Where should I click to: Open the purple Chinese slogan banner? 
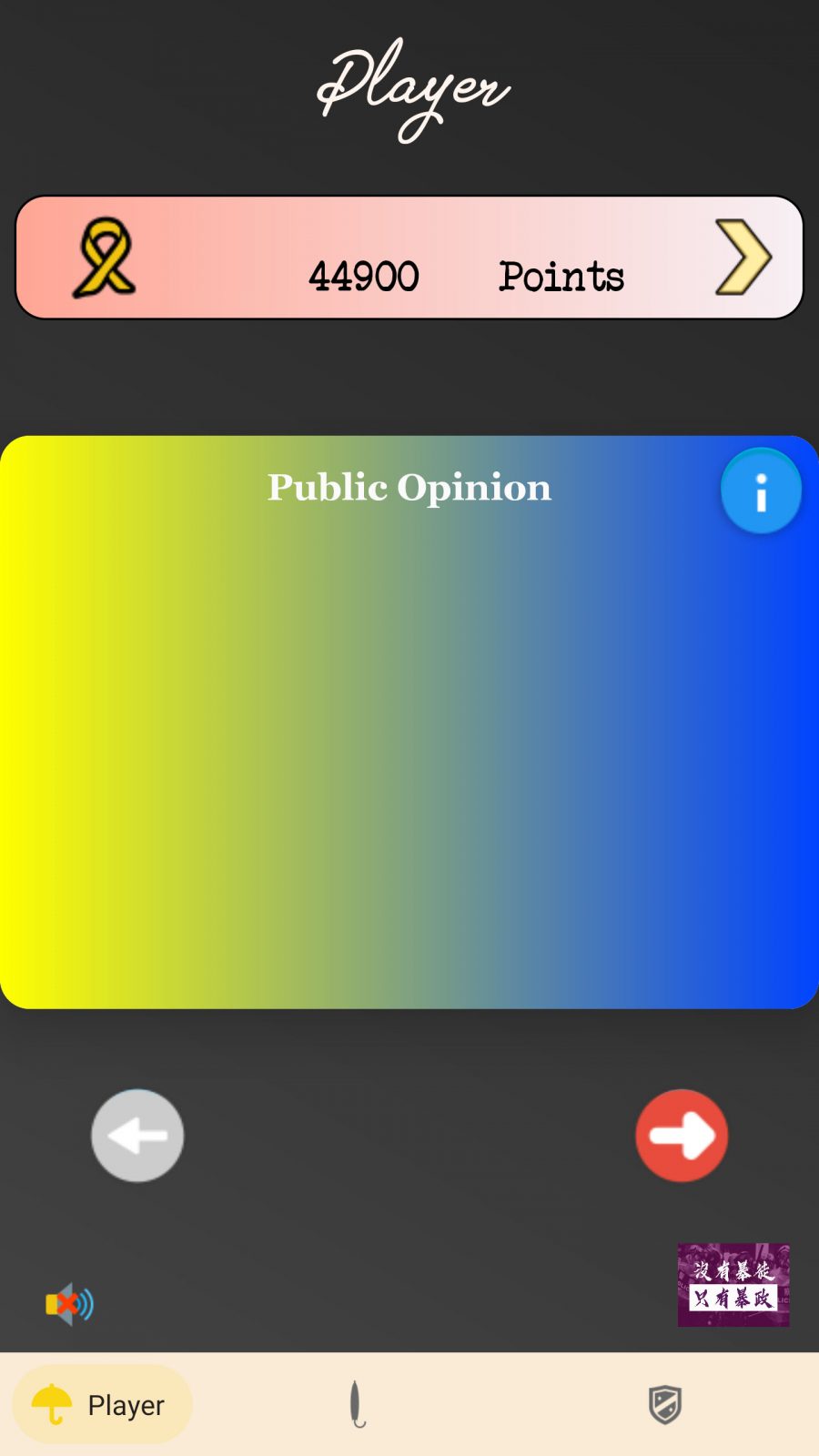tap(733, 1285)
